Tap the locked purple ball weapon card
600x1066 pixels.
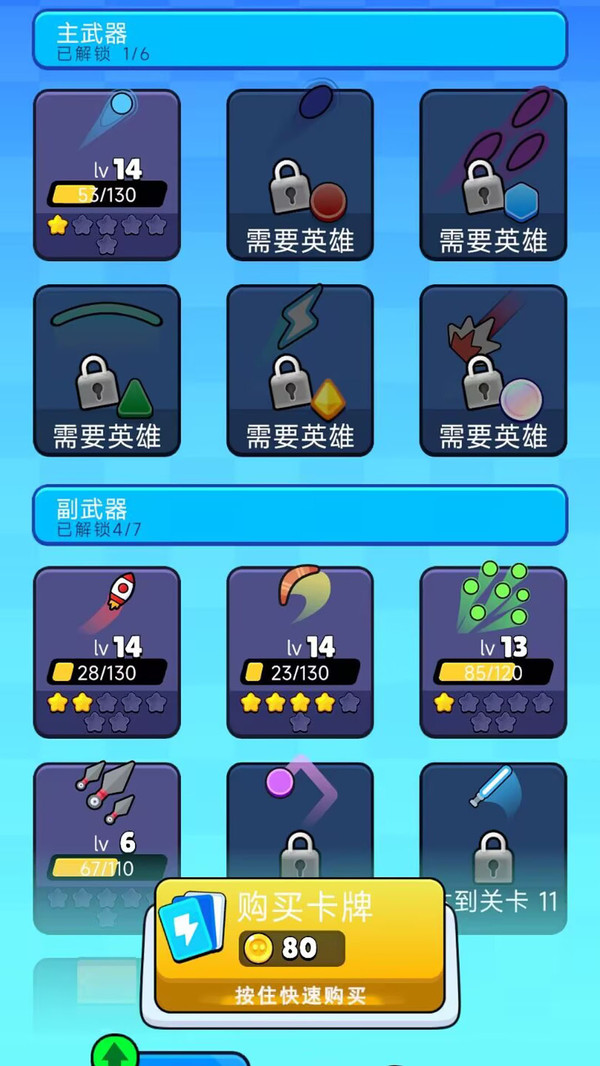[x=300, y=819]
